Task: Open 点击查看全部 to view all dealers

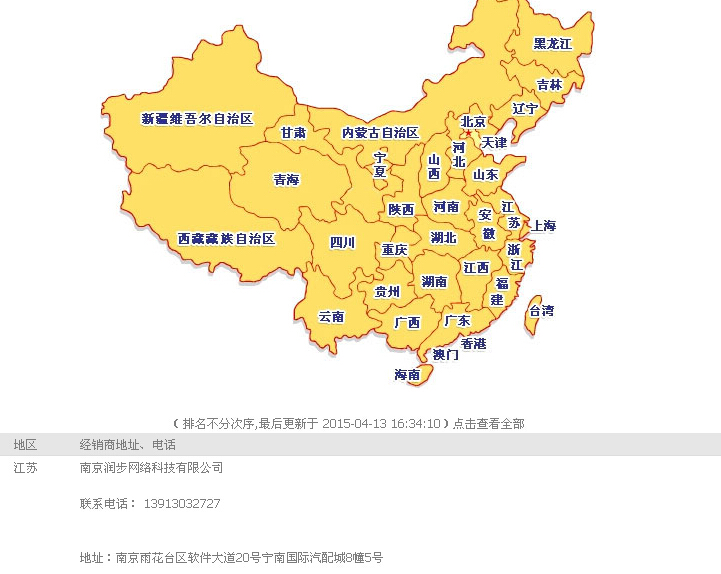Action: [x=488, y=423]
